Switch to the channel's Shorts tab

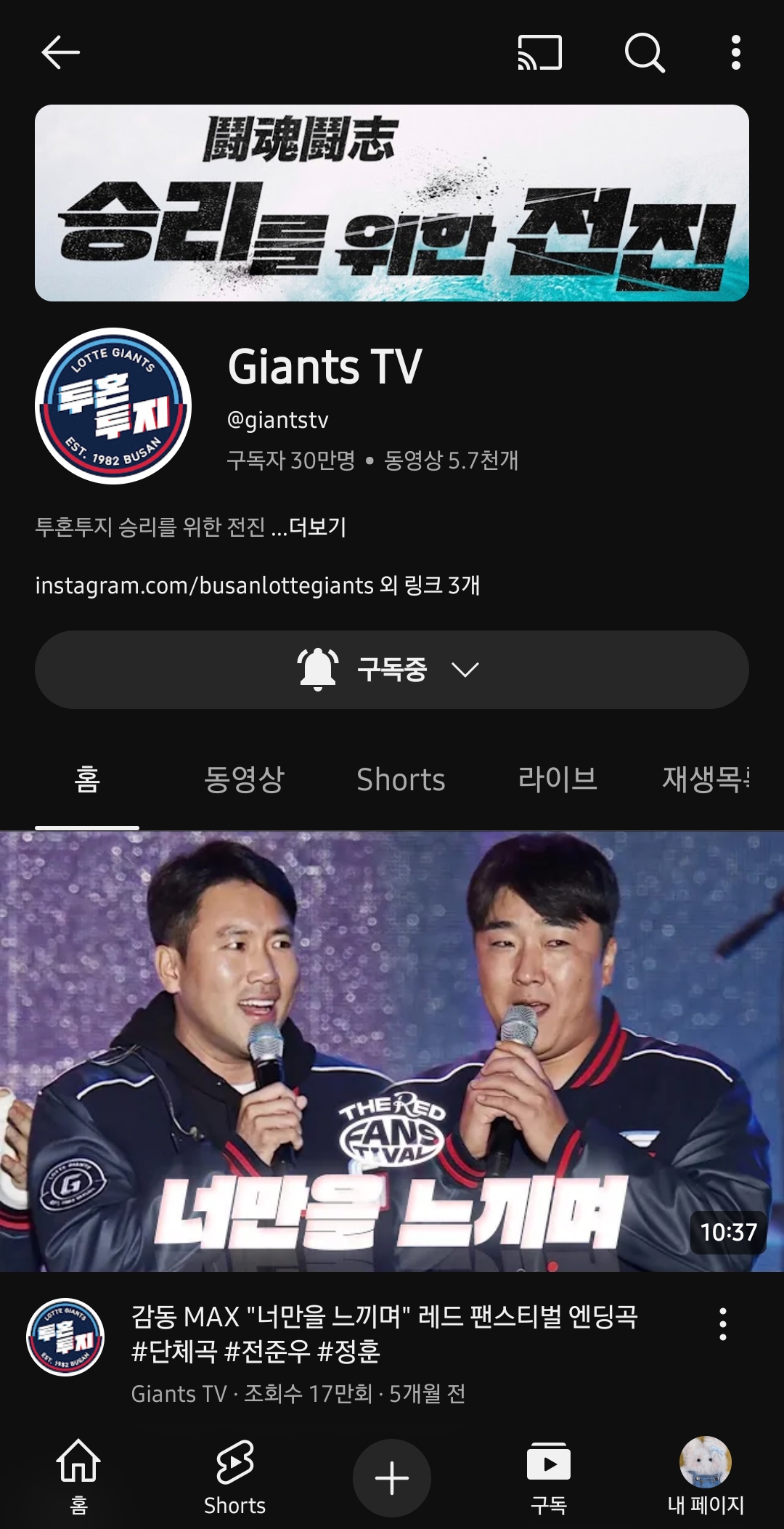401,779
